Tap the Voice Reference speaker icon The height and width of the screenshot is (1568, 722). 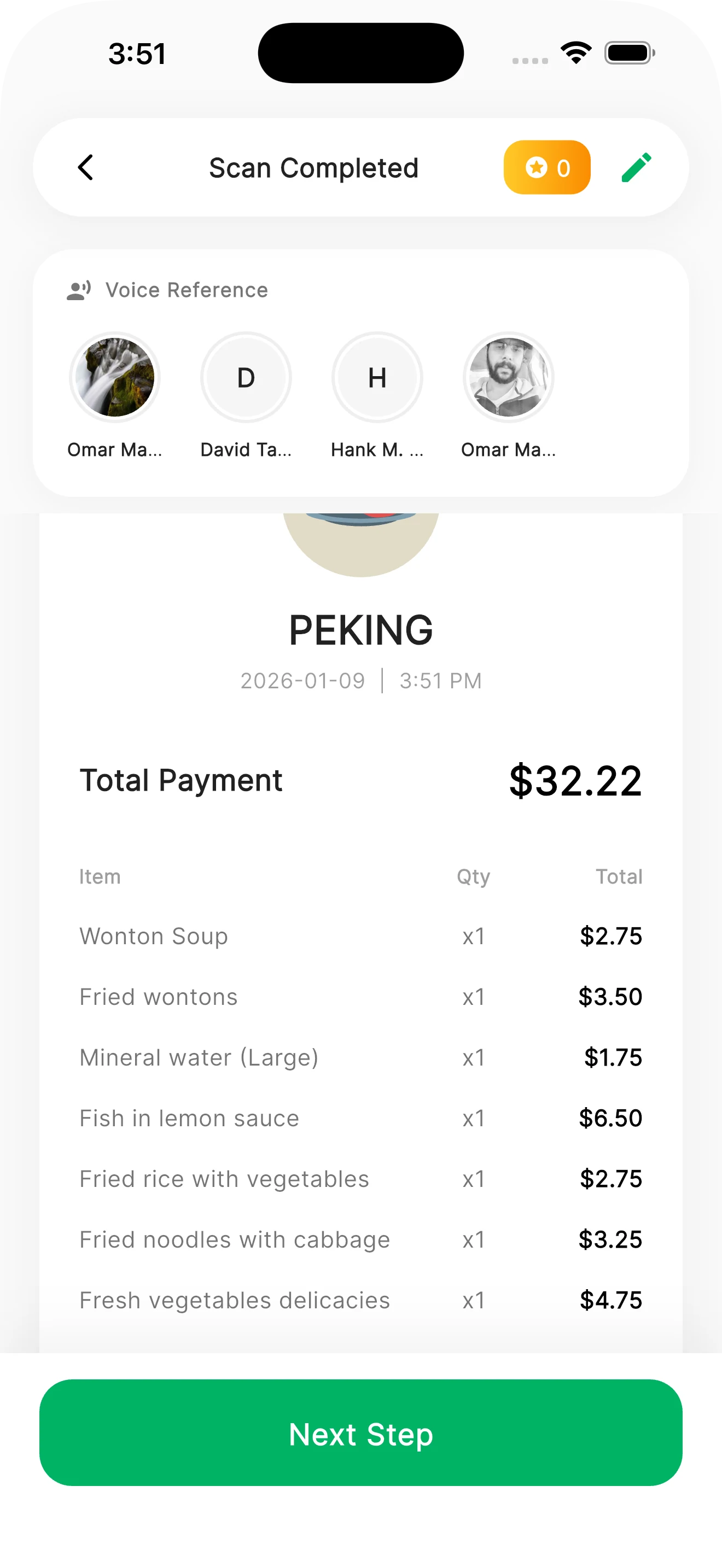click(x=77, y=290)
